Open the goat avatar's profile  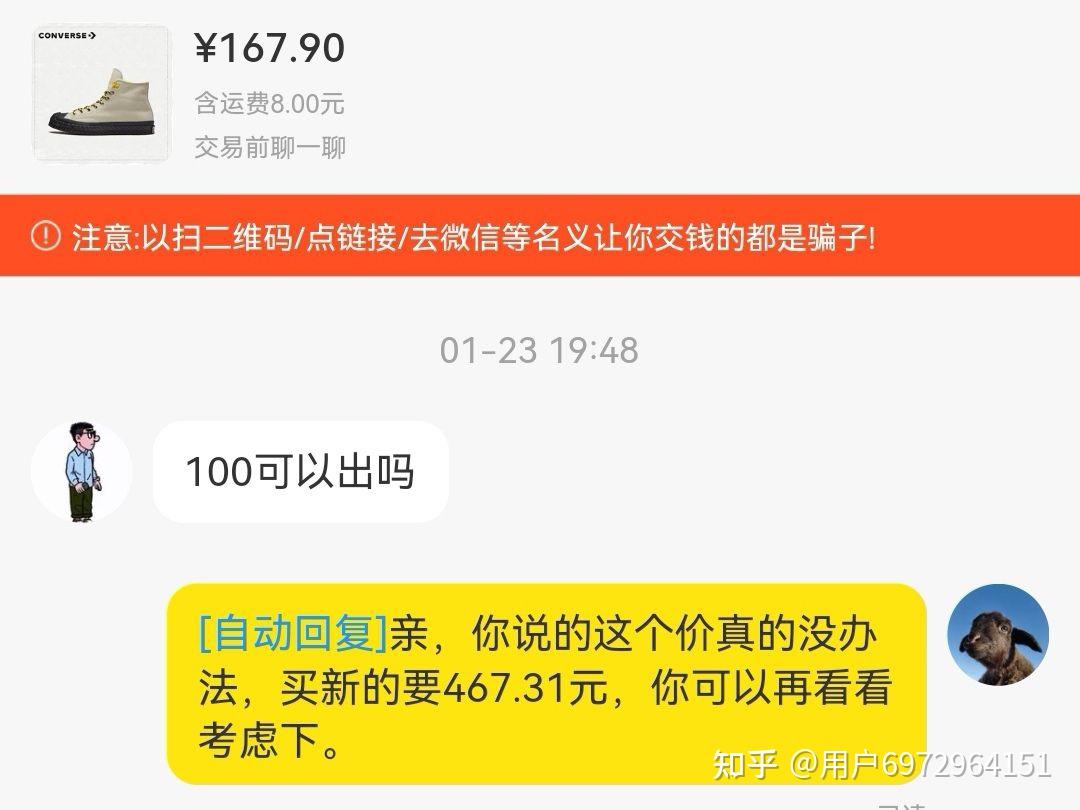(997, 635)
